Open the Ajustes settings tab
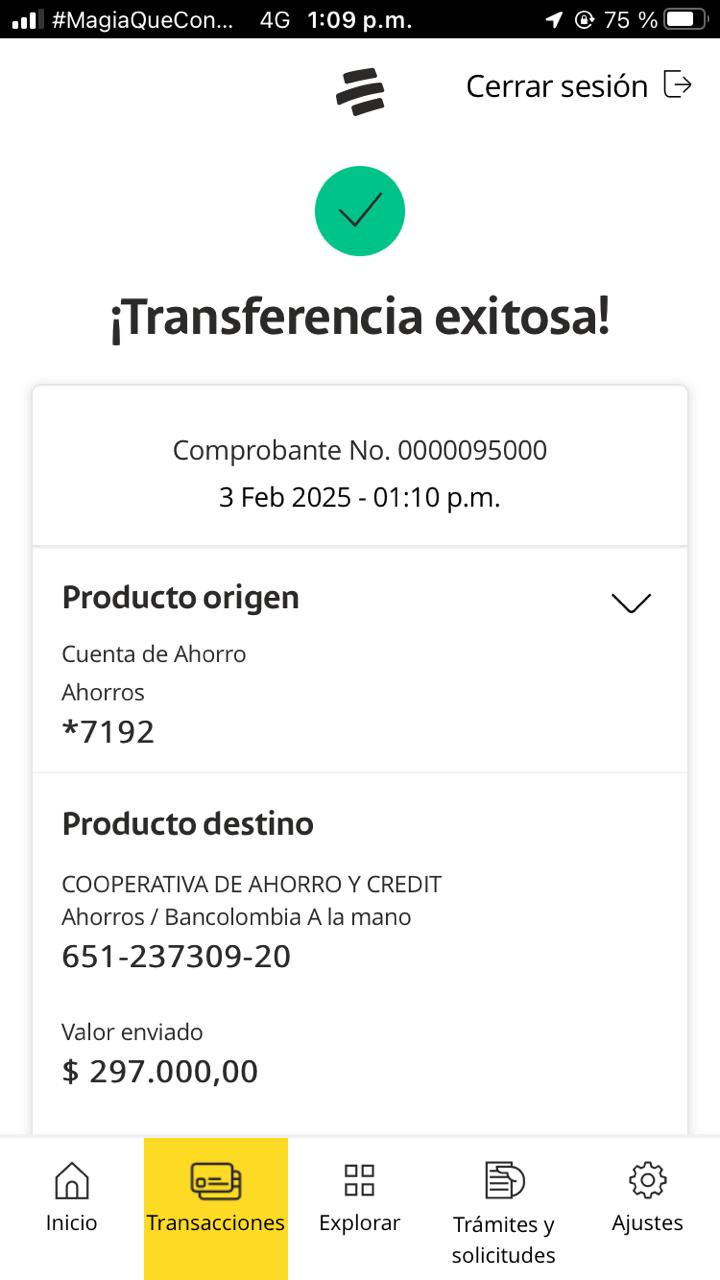 (x=647, y=1198)
